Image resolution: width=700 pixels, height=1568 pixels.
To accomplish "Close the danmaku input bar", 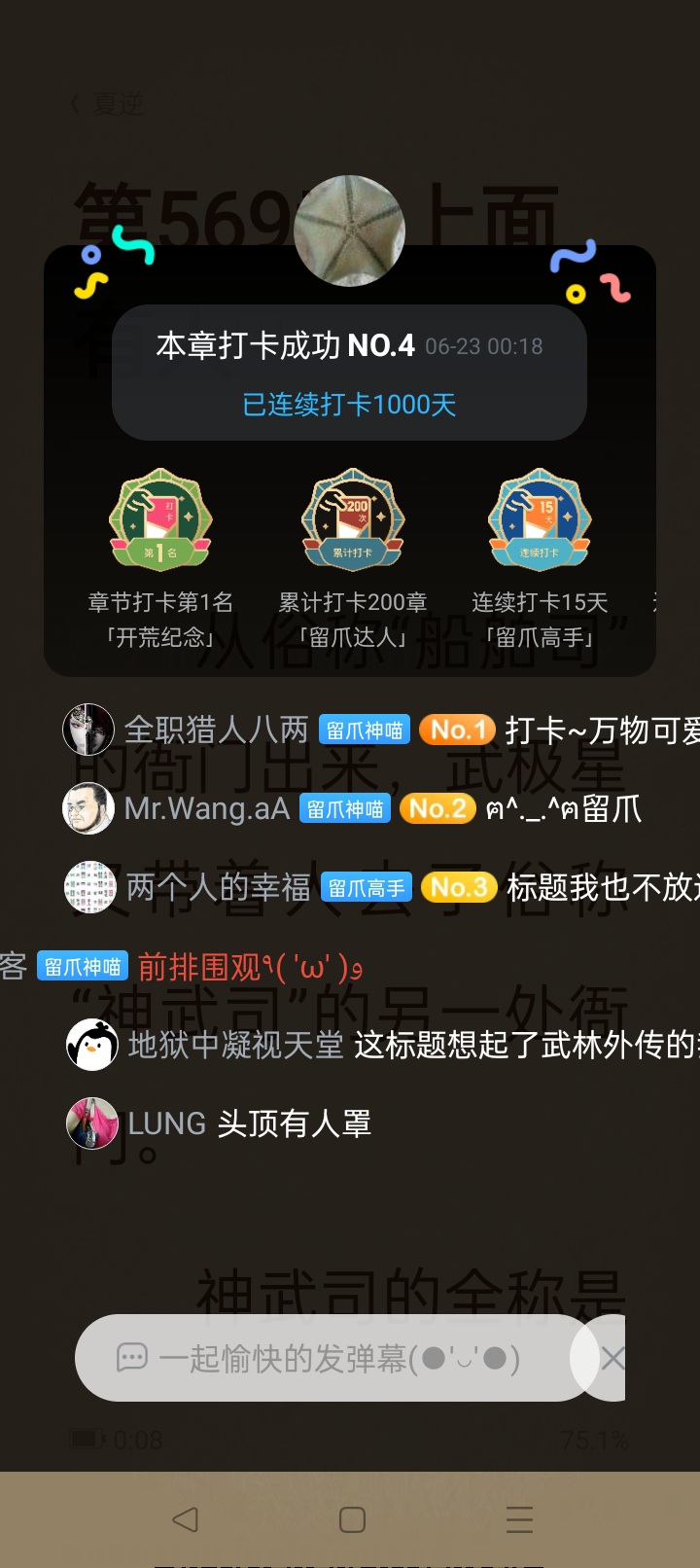I will [x=611, y=1359].
